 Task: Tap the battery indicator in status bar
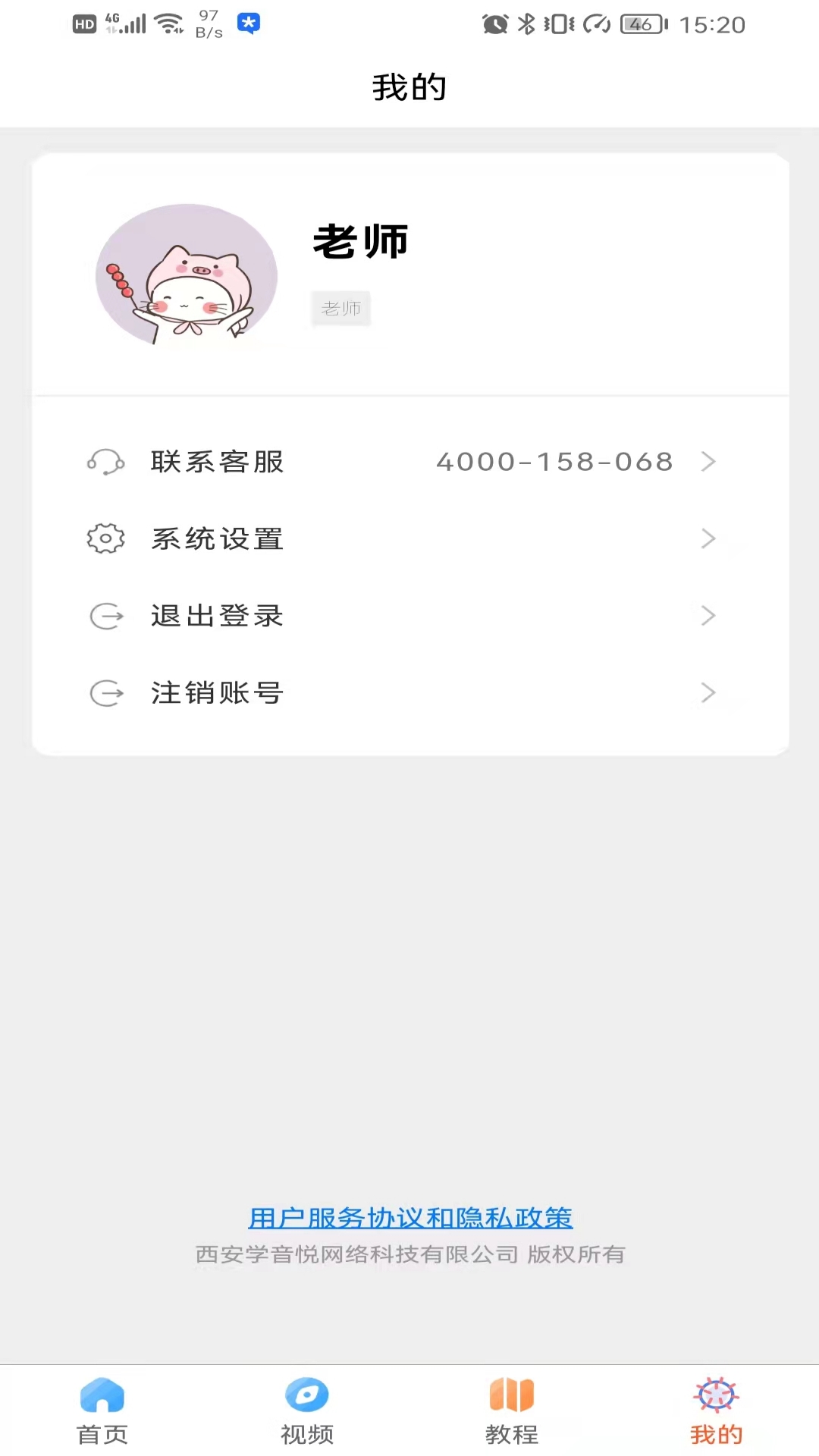641,24
